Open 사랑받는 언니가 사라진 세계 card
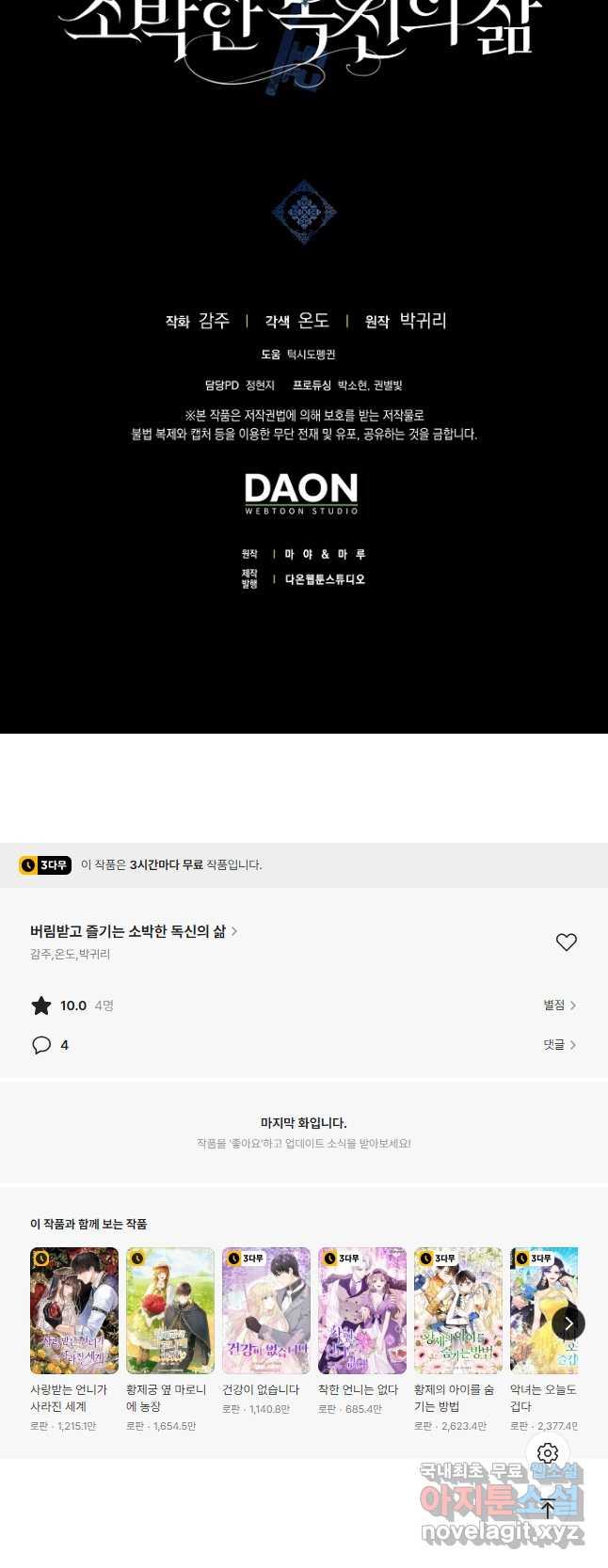Screen dimensions: 608x1568 coord(74,1310)
